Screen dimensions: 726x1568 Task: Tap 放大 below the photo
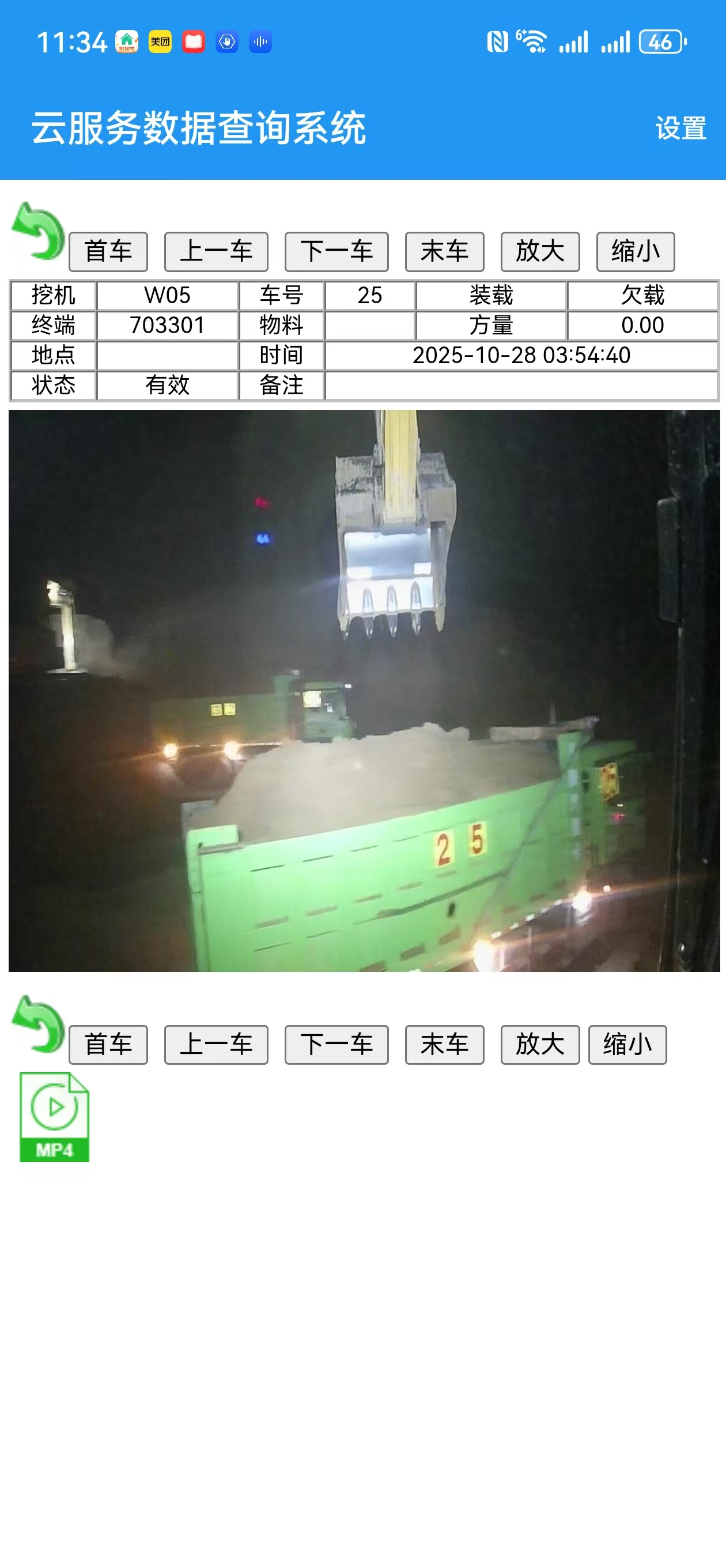pos(540,1045)
